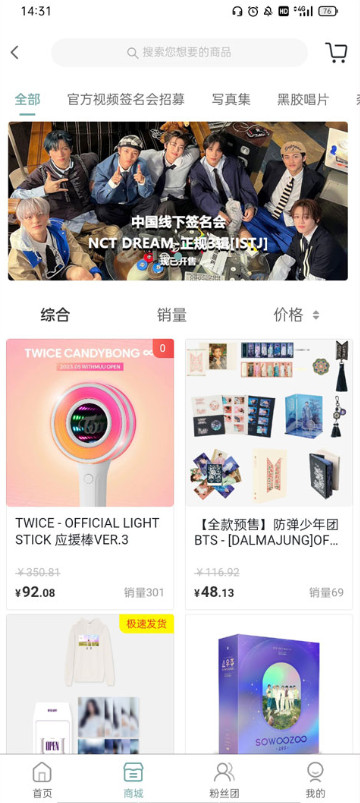Screen dimensions: 360x803
Task: Open the TWICE official light stick product
Action: pyautogui.click(x=90, y=474)
